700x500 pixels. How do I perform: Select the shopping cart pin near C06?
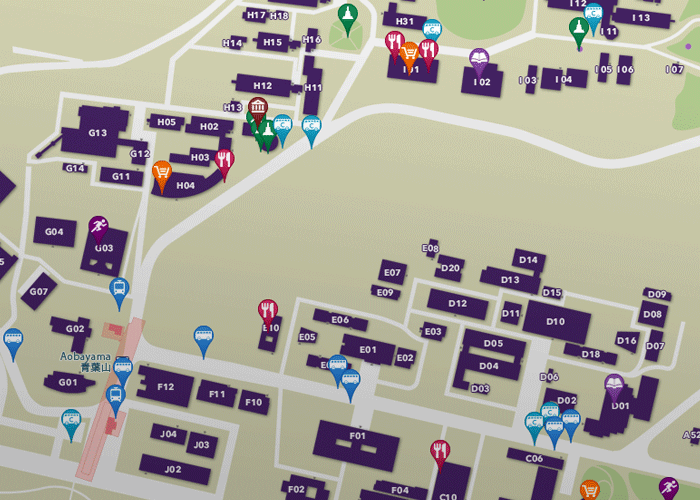coord(590,490)
